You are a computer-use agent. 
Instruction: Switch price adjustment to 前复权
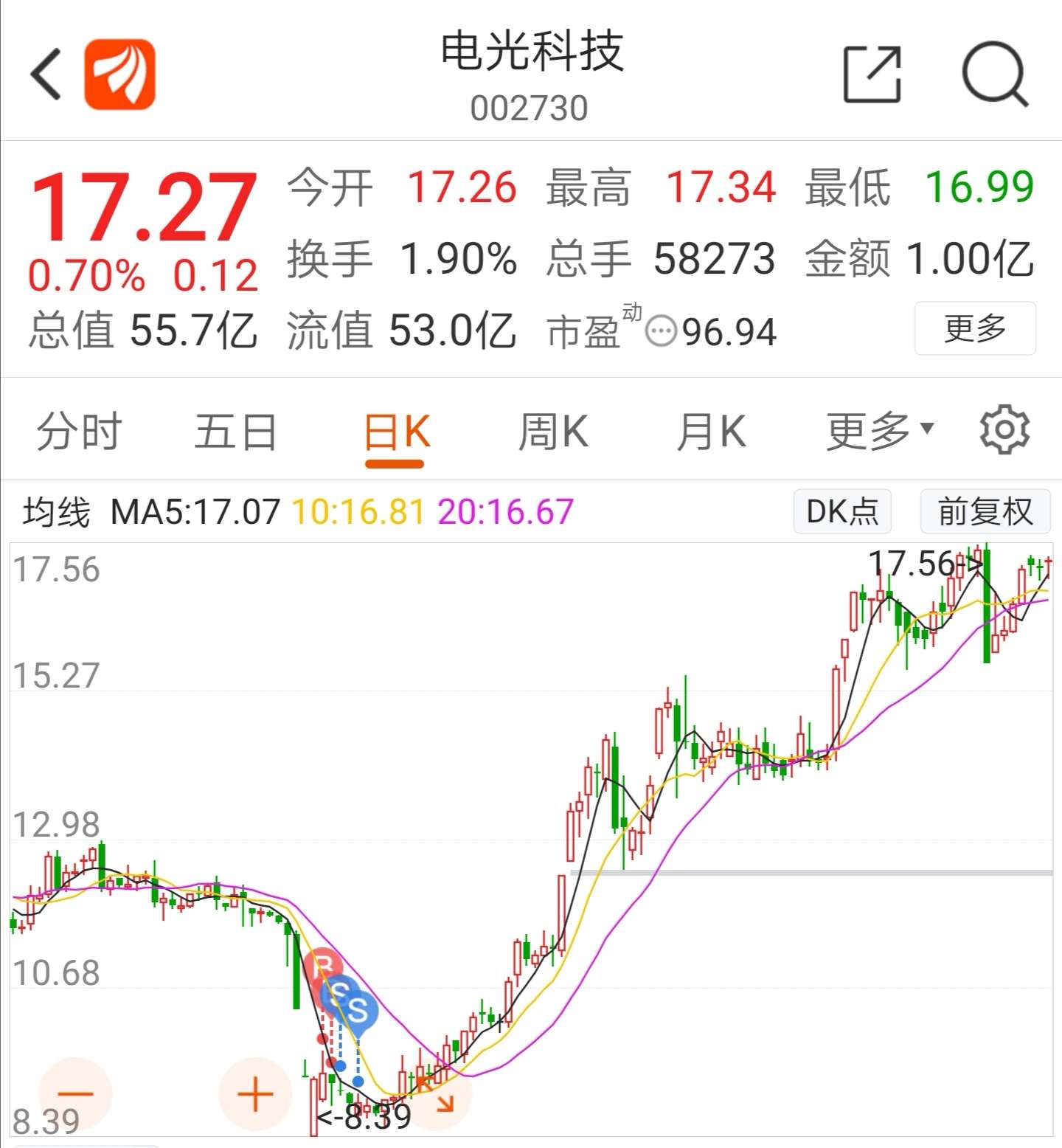986,511
